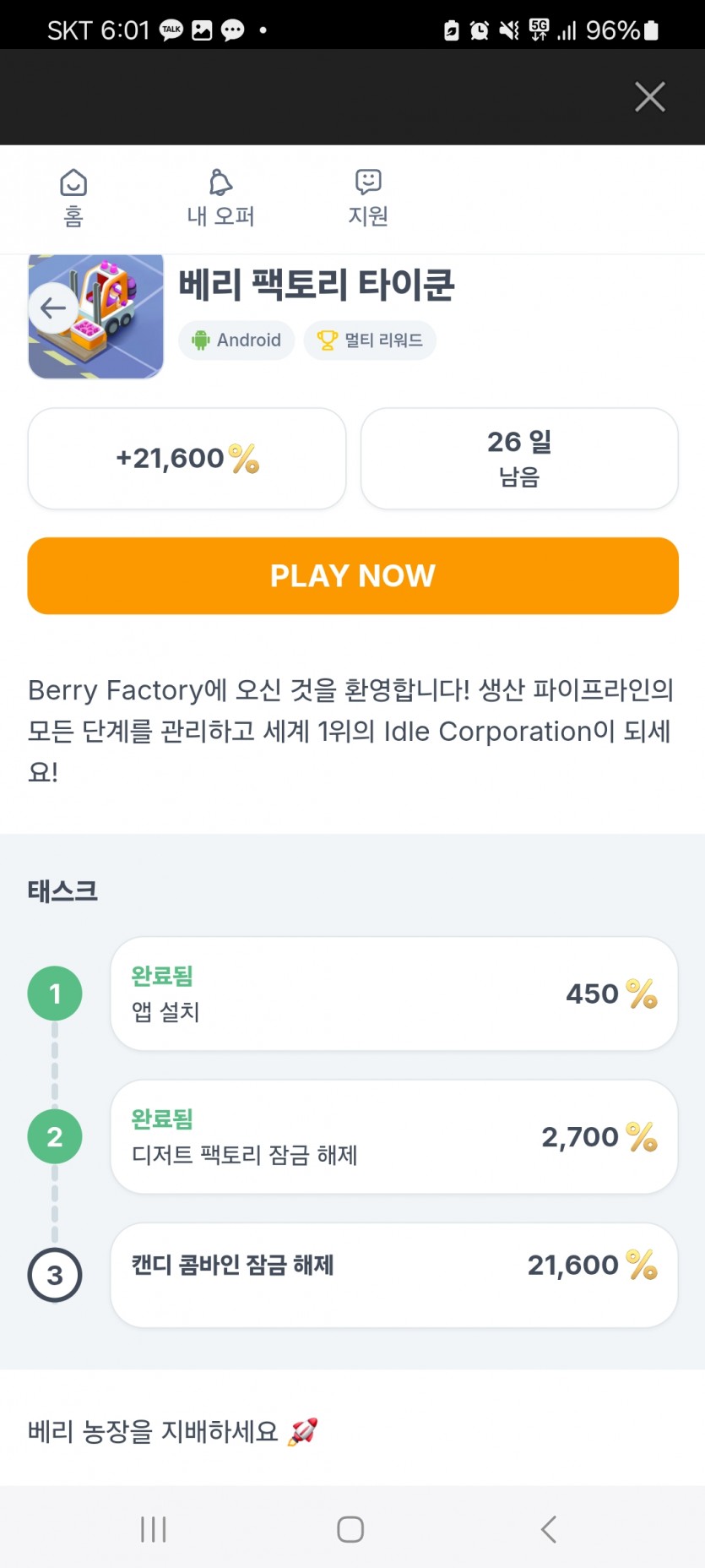Switch to the 지원 tab
Image resolution: width=705 pixels, height=1568 pixels.
point(368,199)
